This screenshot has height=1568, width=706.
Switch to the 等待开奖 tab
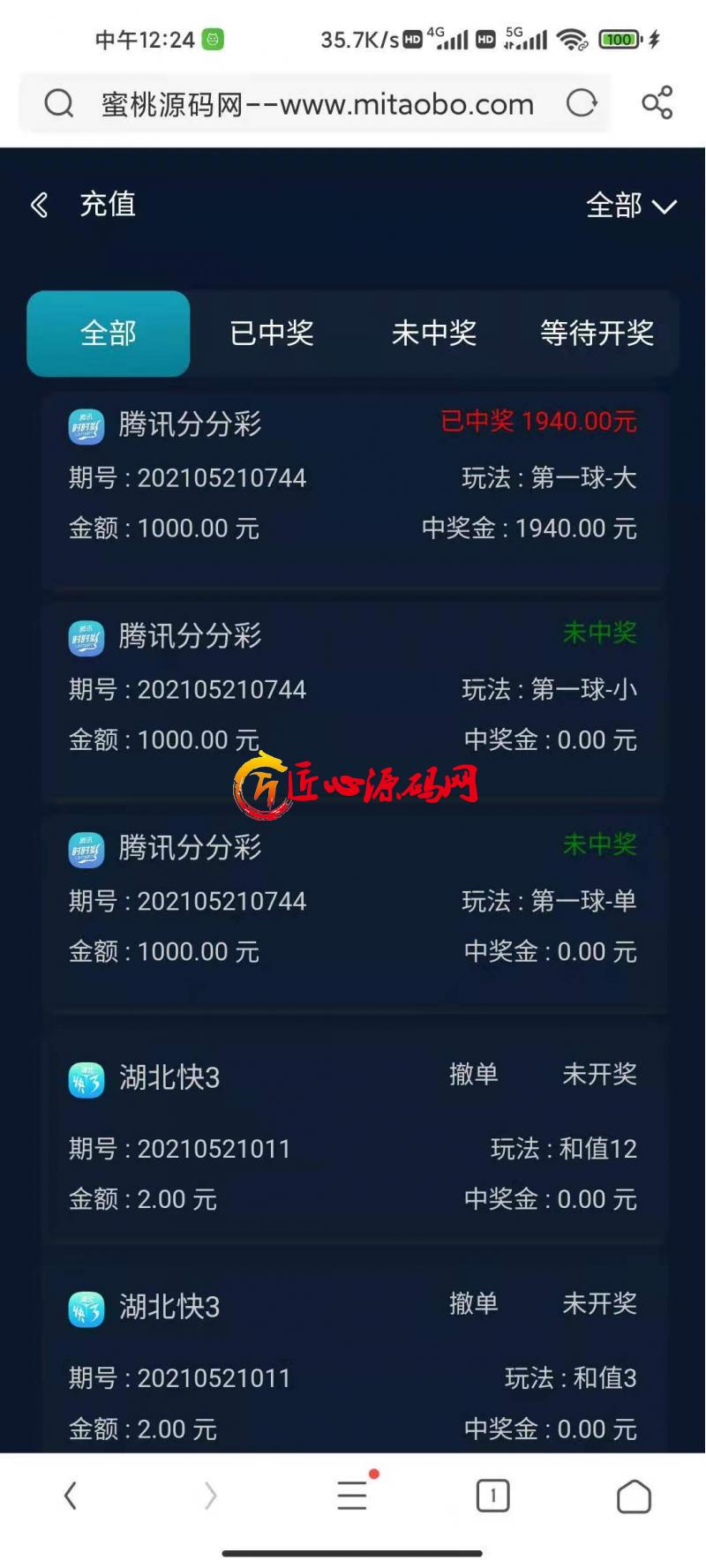point(597,334)
